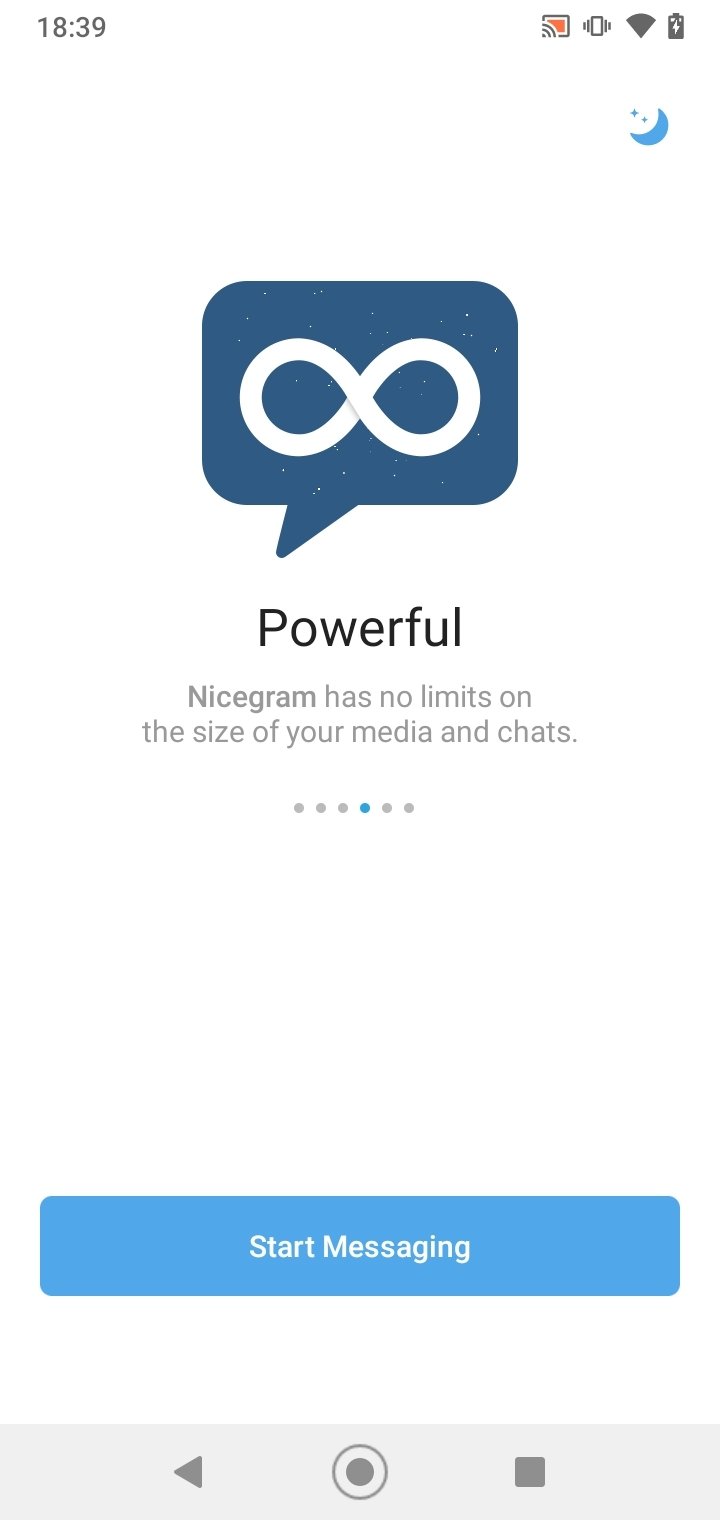
Task: Click the vibrate mode icon
Action: click(x=596, y=27)
